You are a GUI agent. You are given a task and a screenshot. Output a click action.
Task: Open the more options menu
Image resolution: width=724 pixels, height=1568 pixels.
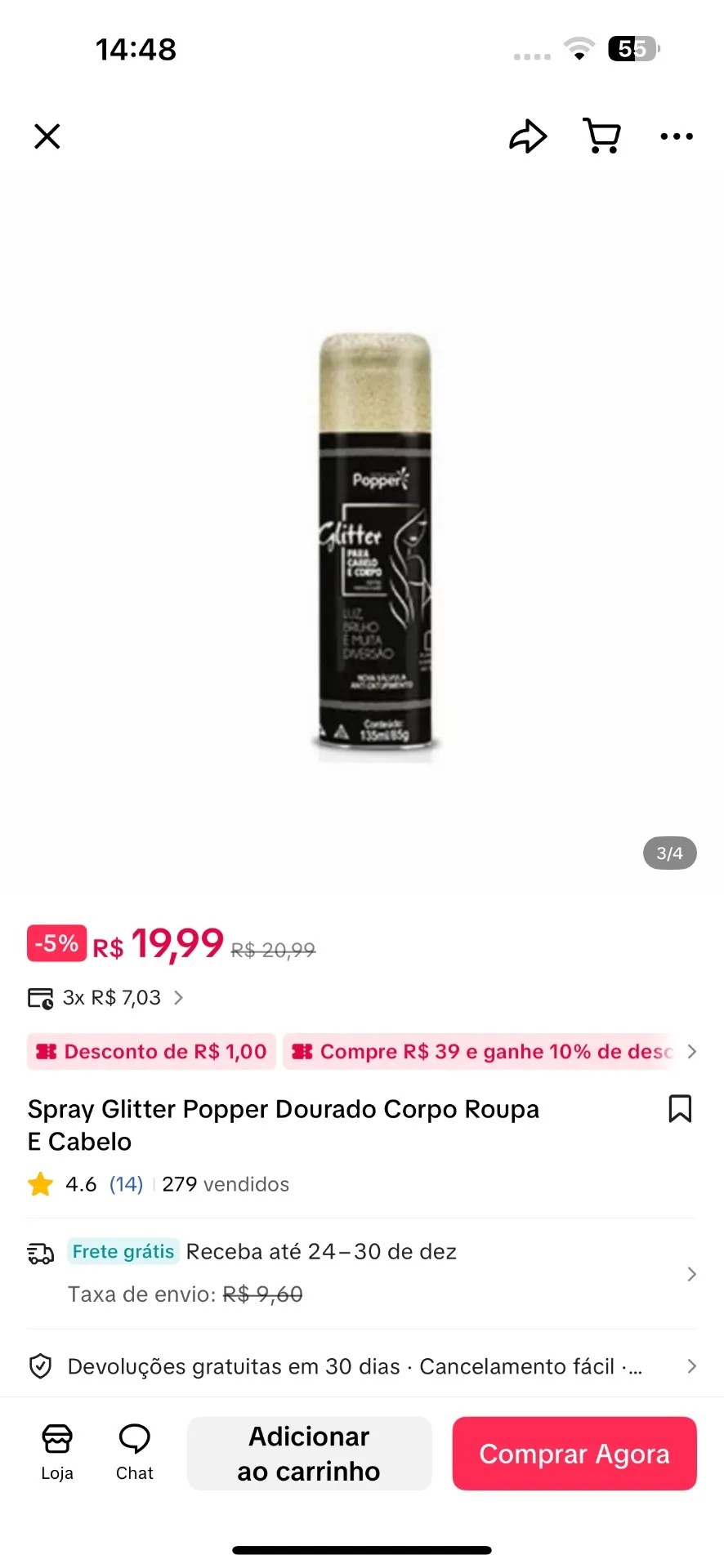click(677, 136)
